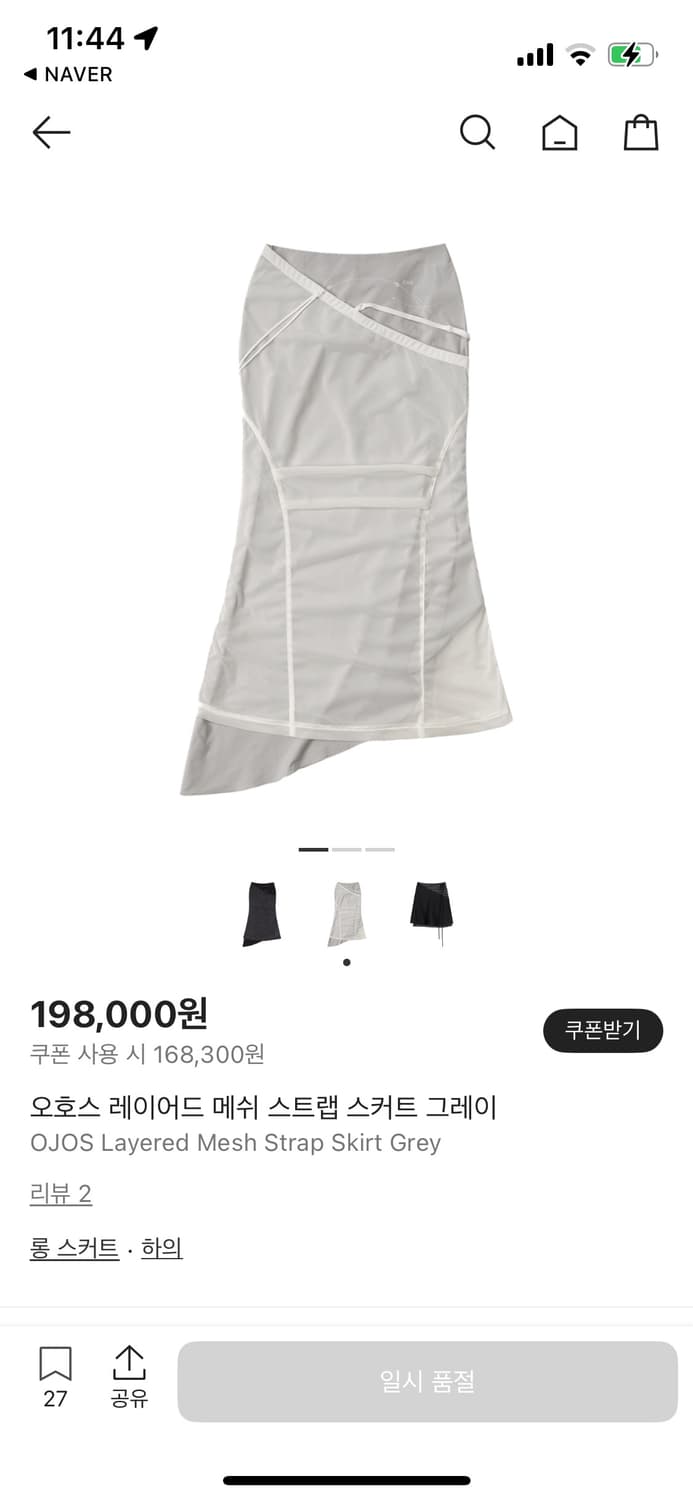View the dark grey skirt variant thumbnail

pos(261,913)
